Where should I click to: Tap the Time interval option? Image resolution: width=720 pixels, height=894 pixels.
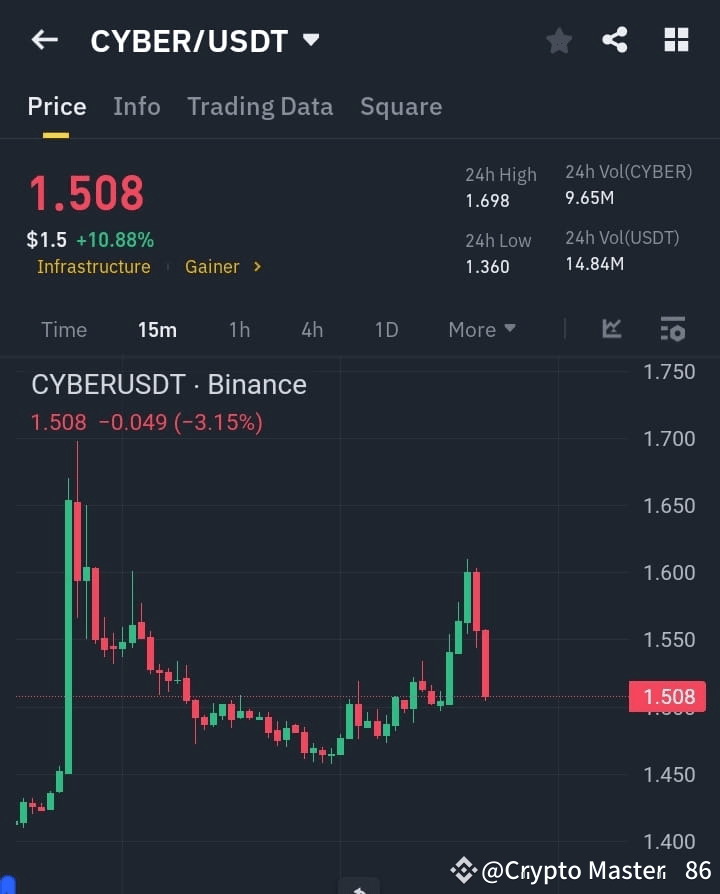(63, 329)
